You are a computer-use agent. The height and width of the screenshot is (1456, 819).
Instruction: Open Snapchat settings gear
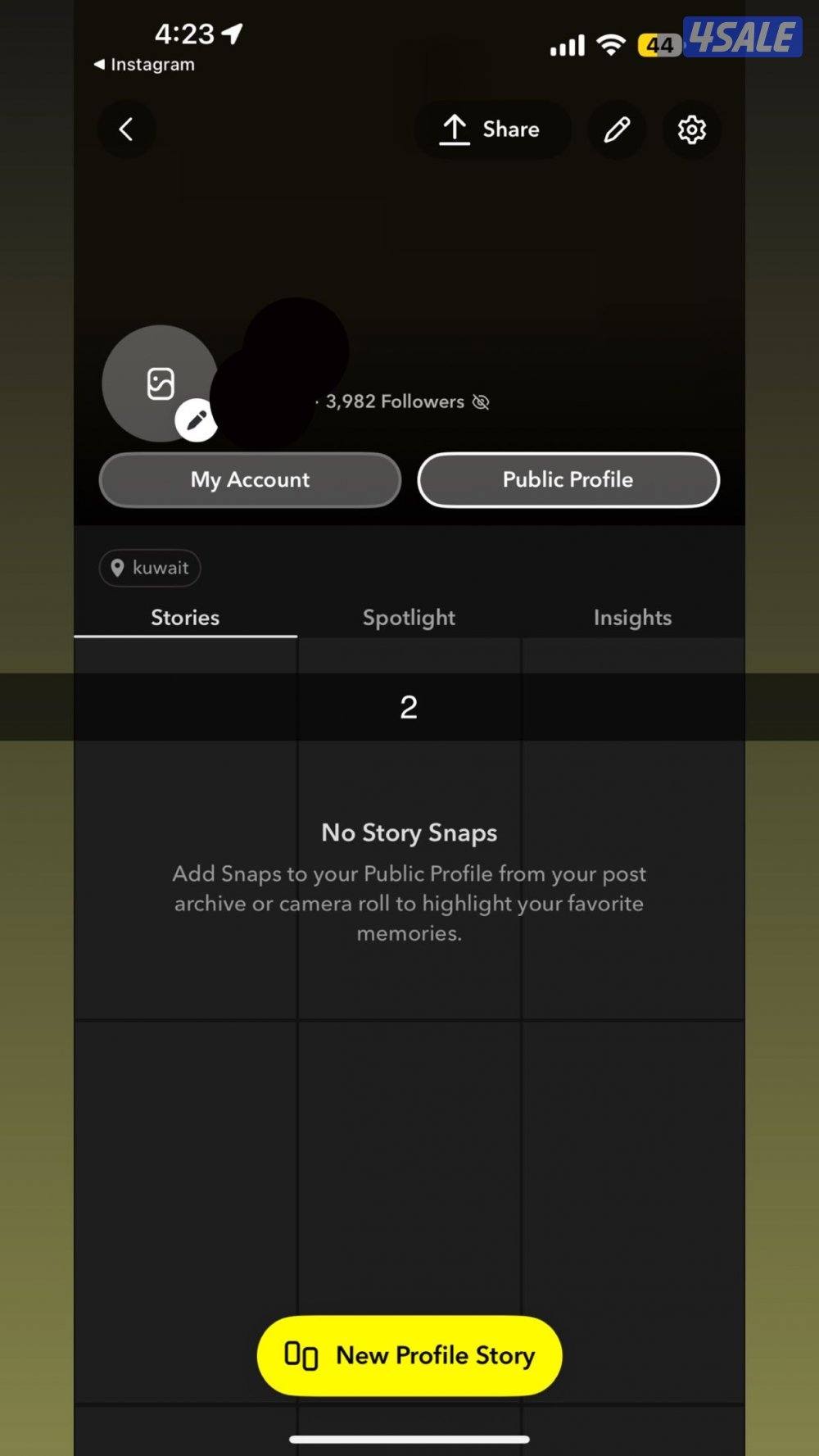point(690,129)
